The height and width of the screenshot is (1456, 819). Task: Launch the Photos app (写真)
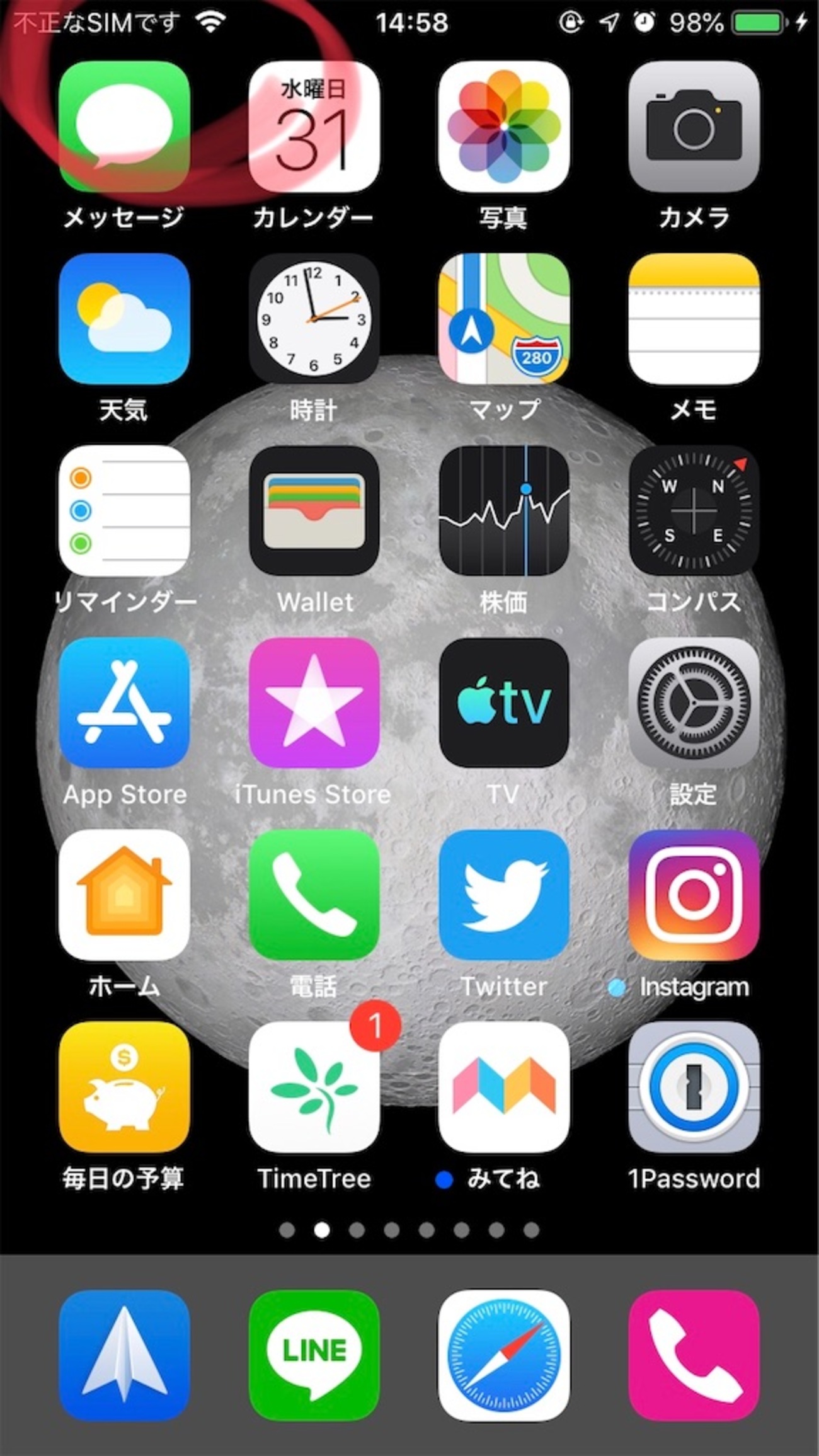pyautogui.click(x=503, y=127)
